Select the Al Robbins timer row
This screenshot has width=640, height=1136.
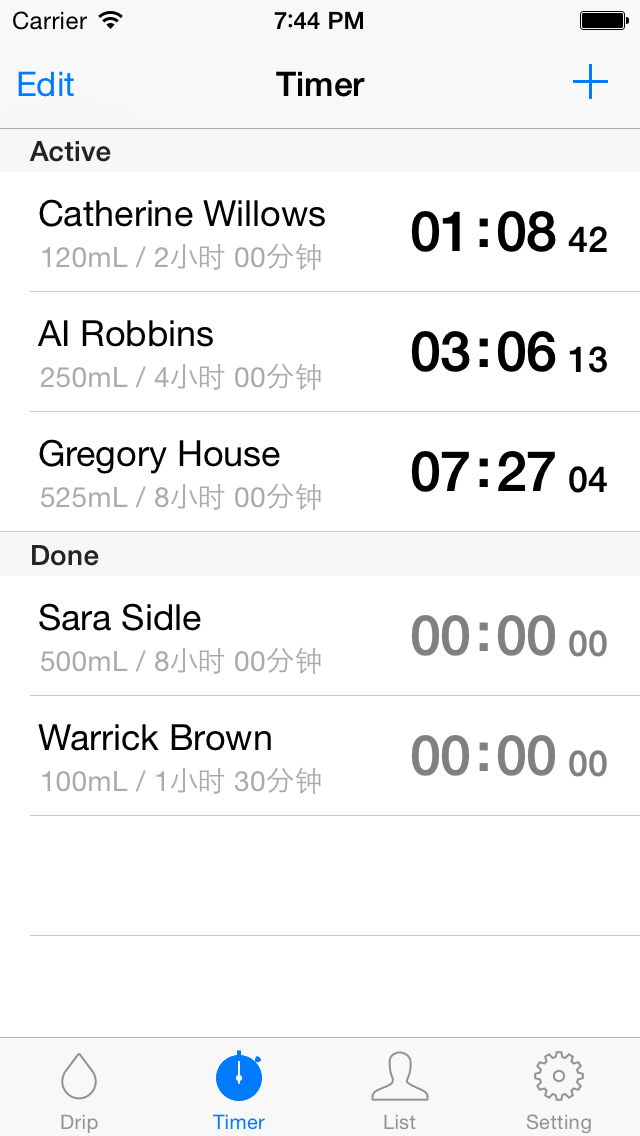[320, 352]
